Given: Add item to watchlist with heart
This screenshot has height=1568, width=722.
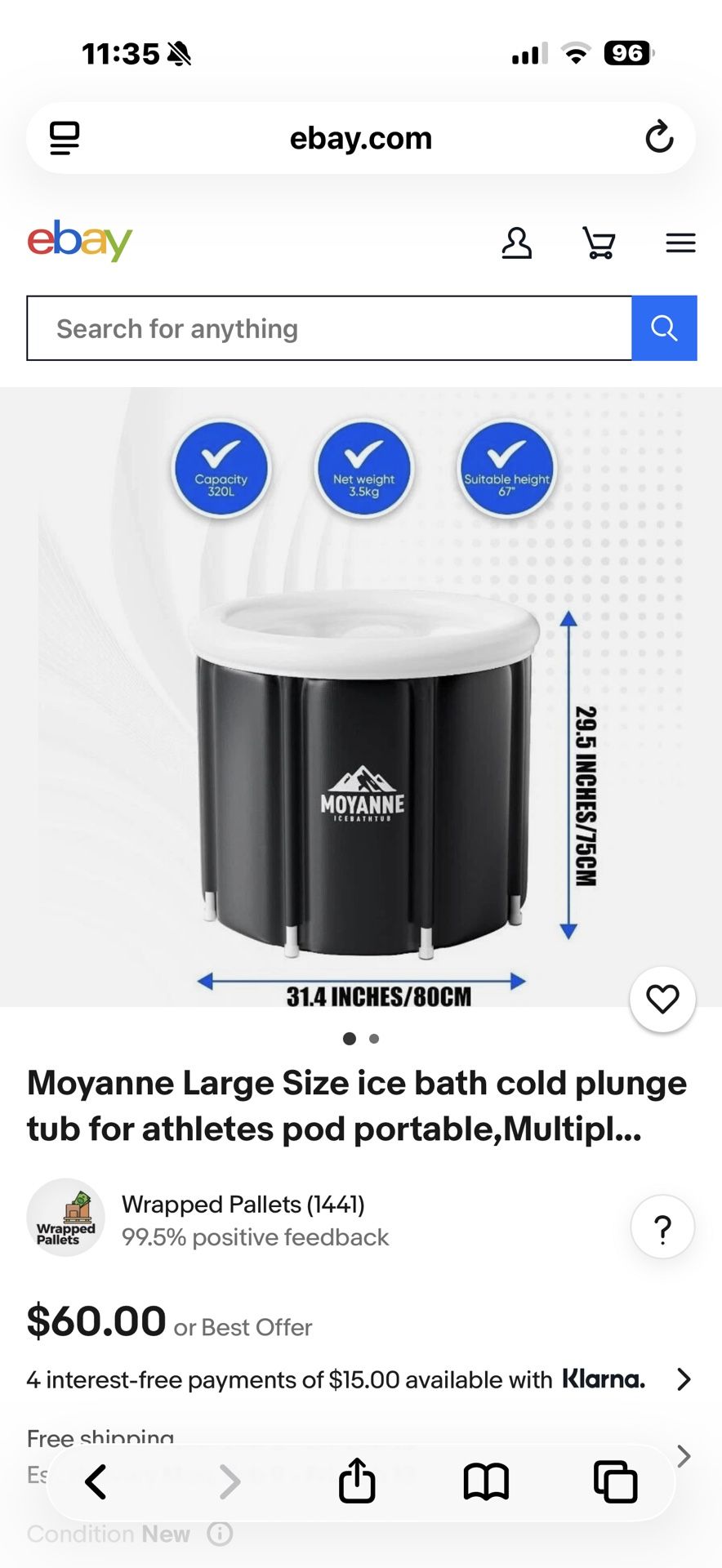Looking at the screenshot, I should pyautogui.click(x=662, y=999).
